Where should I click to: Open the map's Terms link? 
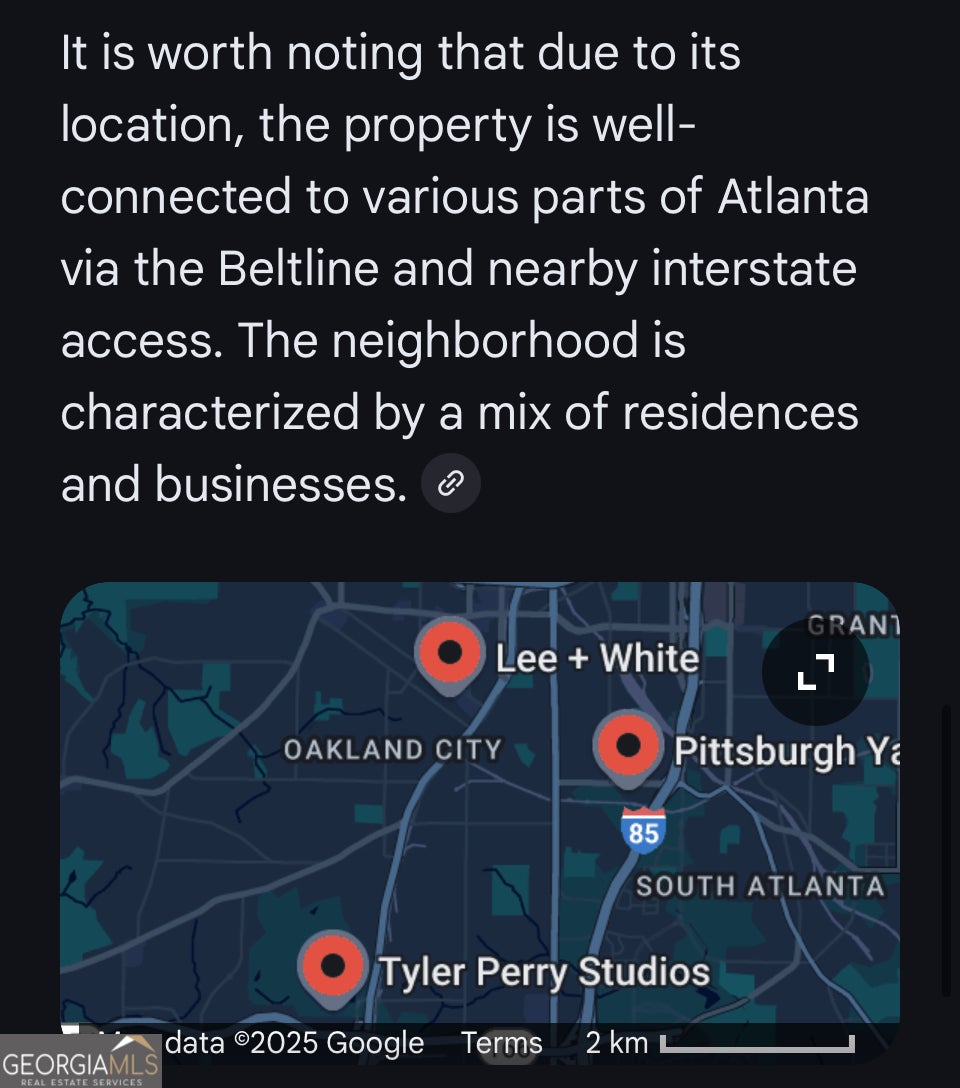point(501,1043)
